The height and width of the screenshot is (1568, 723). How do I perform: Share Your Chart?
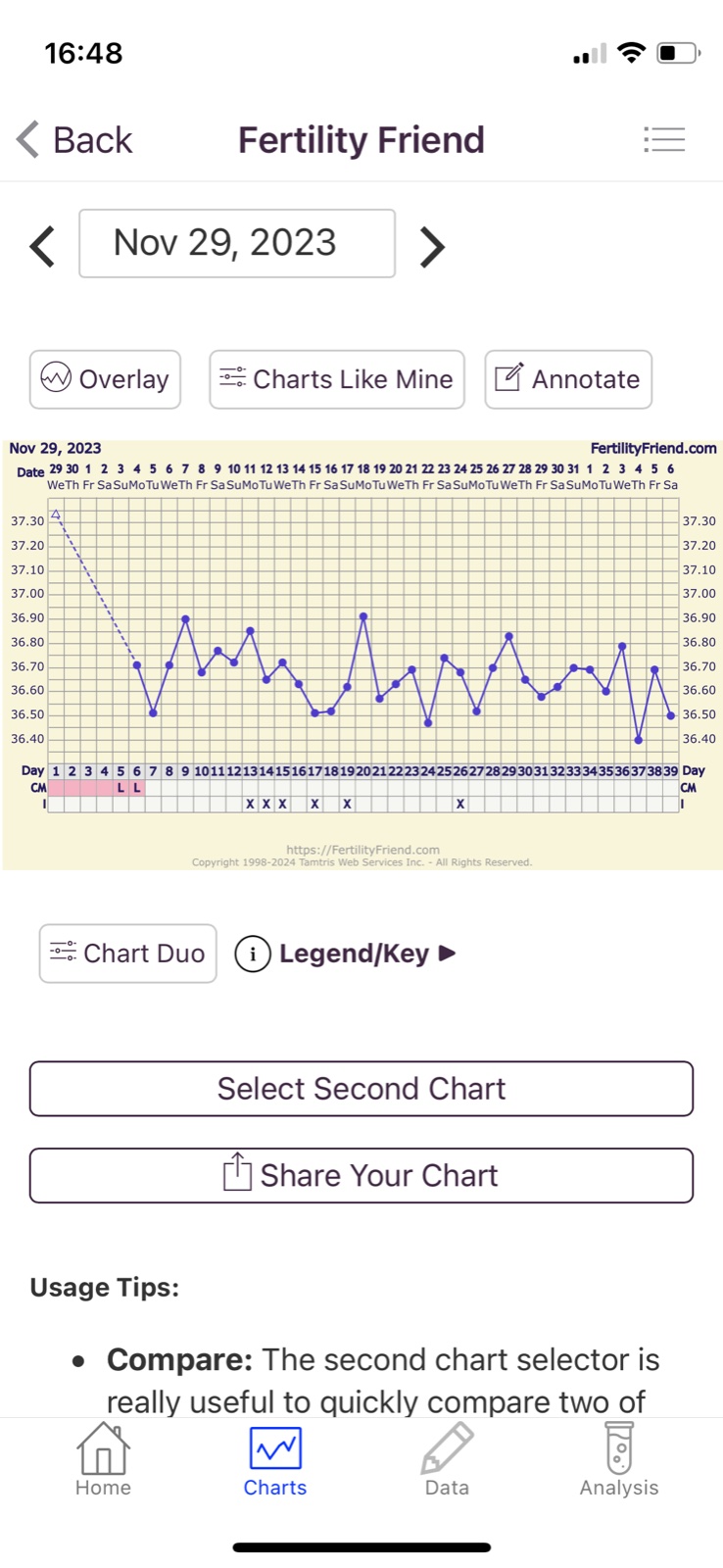[x=361, y=1175]
